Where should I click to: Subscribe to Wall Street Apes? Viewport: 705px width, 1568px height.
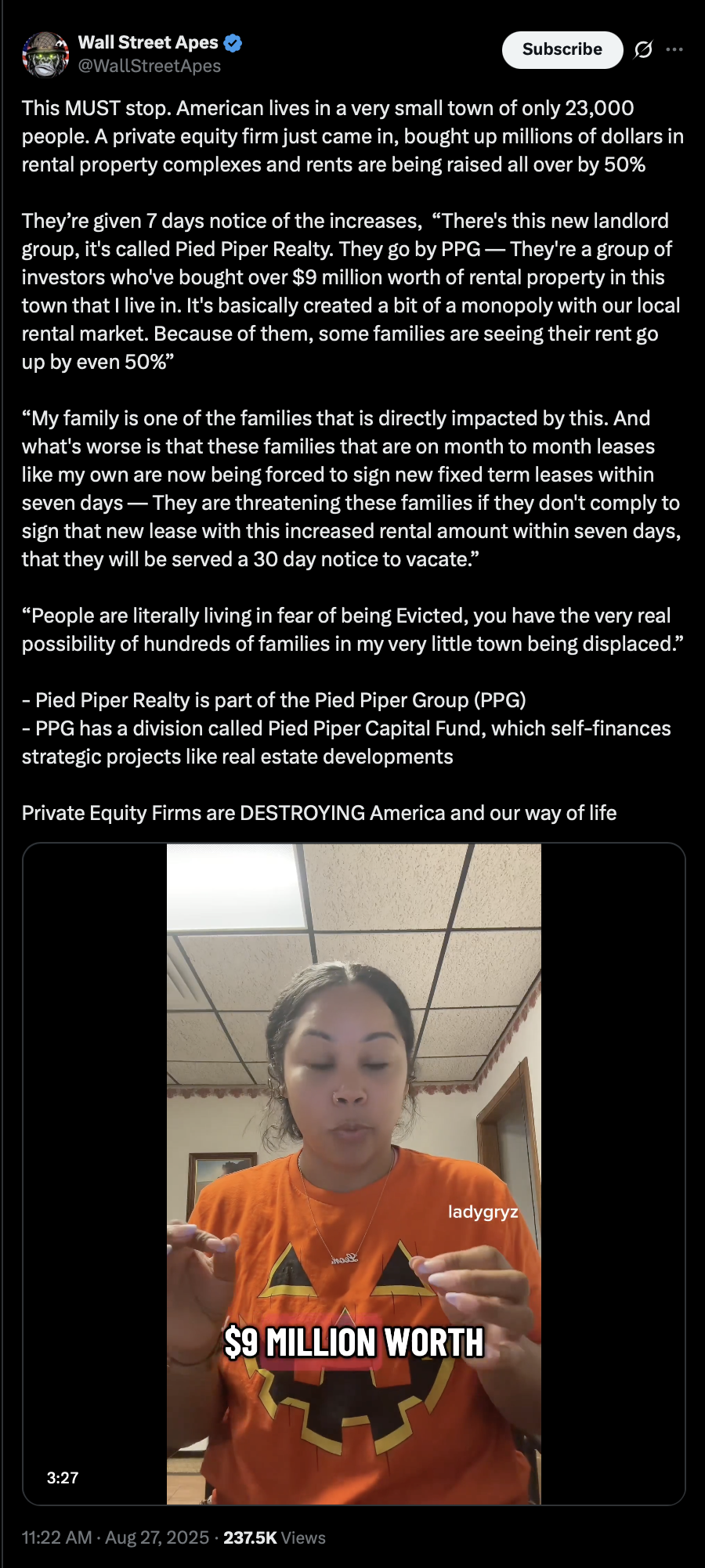562,49
